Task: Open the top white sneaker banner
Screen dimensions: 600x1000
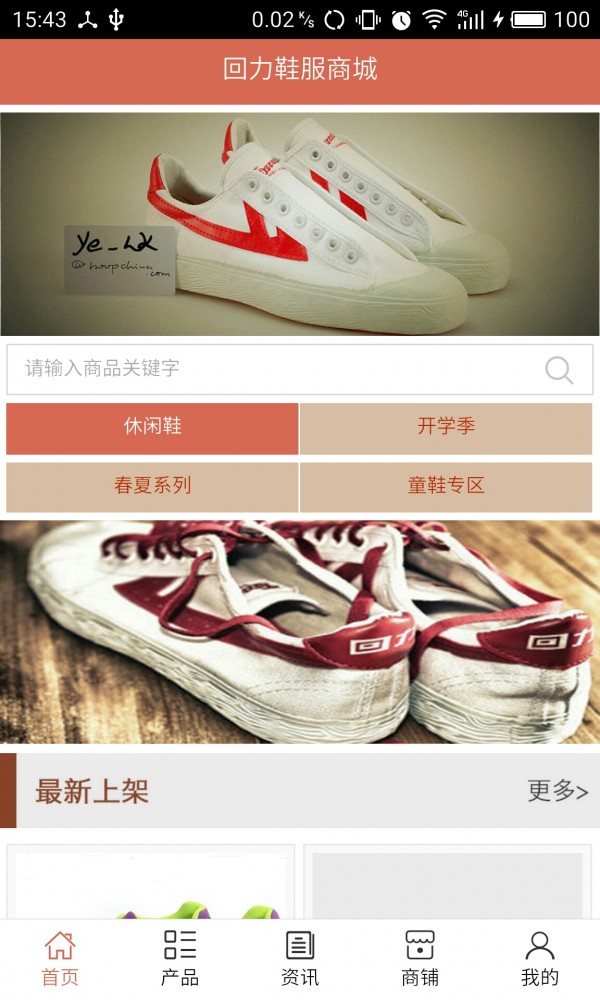Action: [300, 224]
